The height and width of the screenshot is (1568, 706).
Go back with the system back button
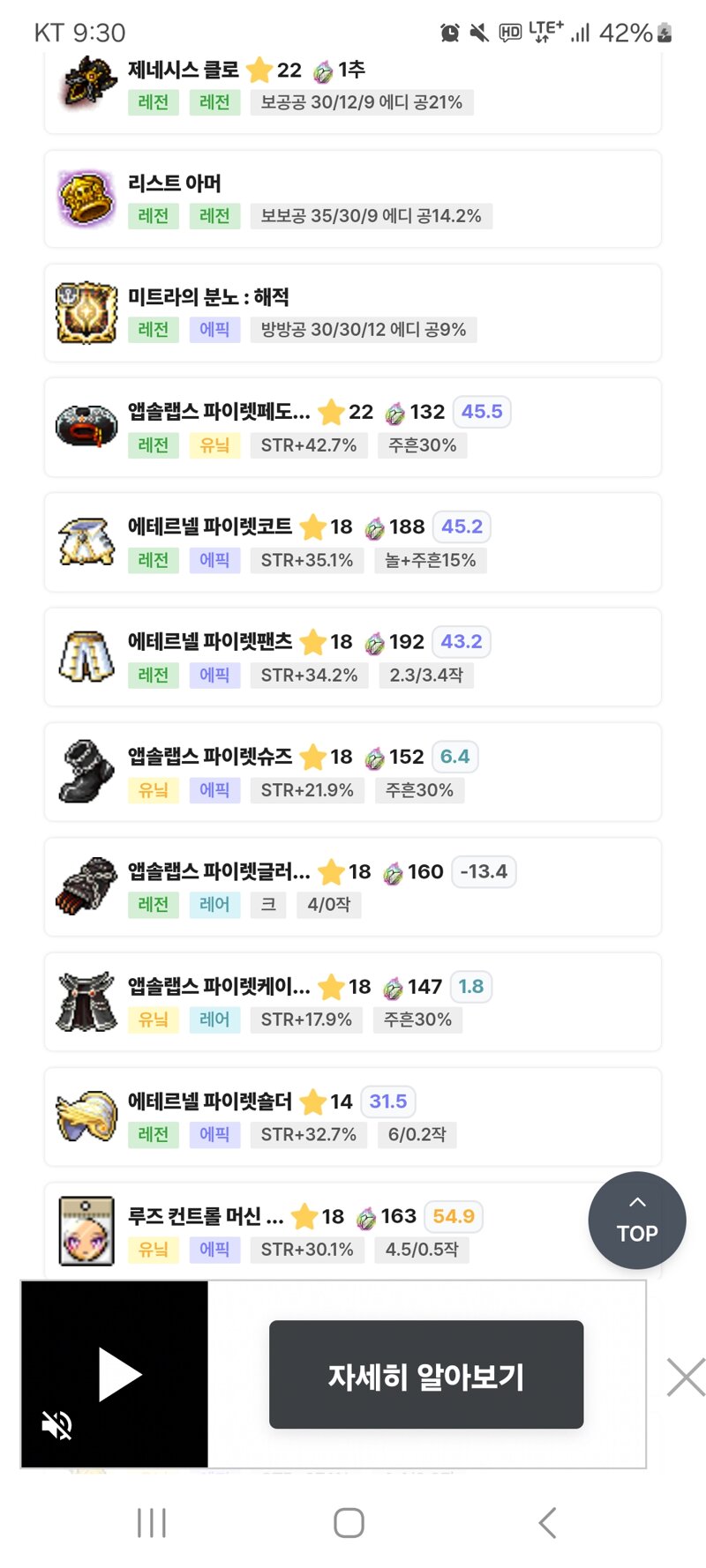click(547, 1523)
